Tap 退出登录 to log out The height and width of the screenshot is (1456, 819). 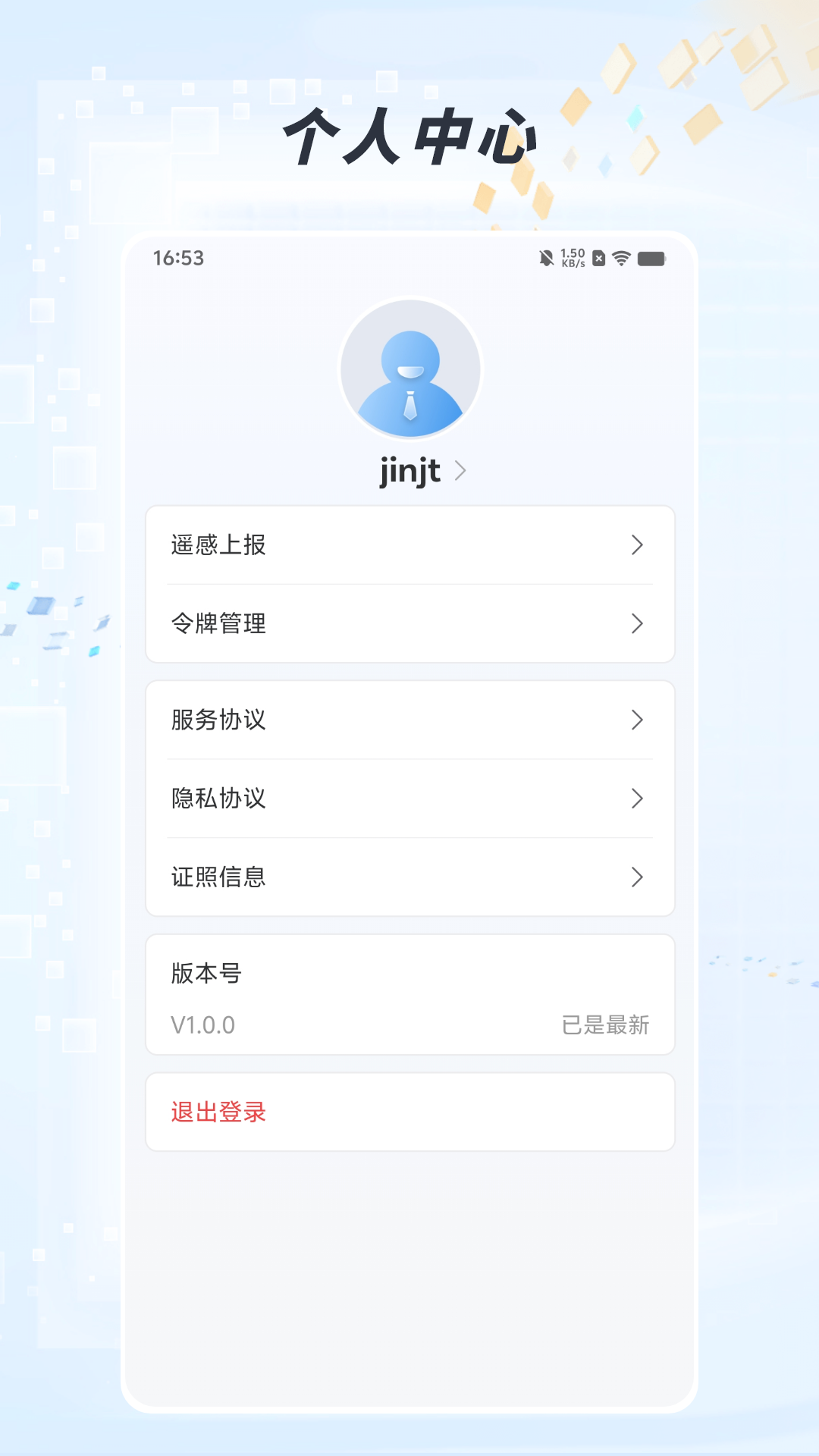click(x=217, y=1112)
